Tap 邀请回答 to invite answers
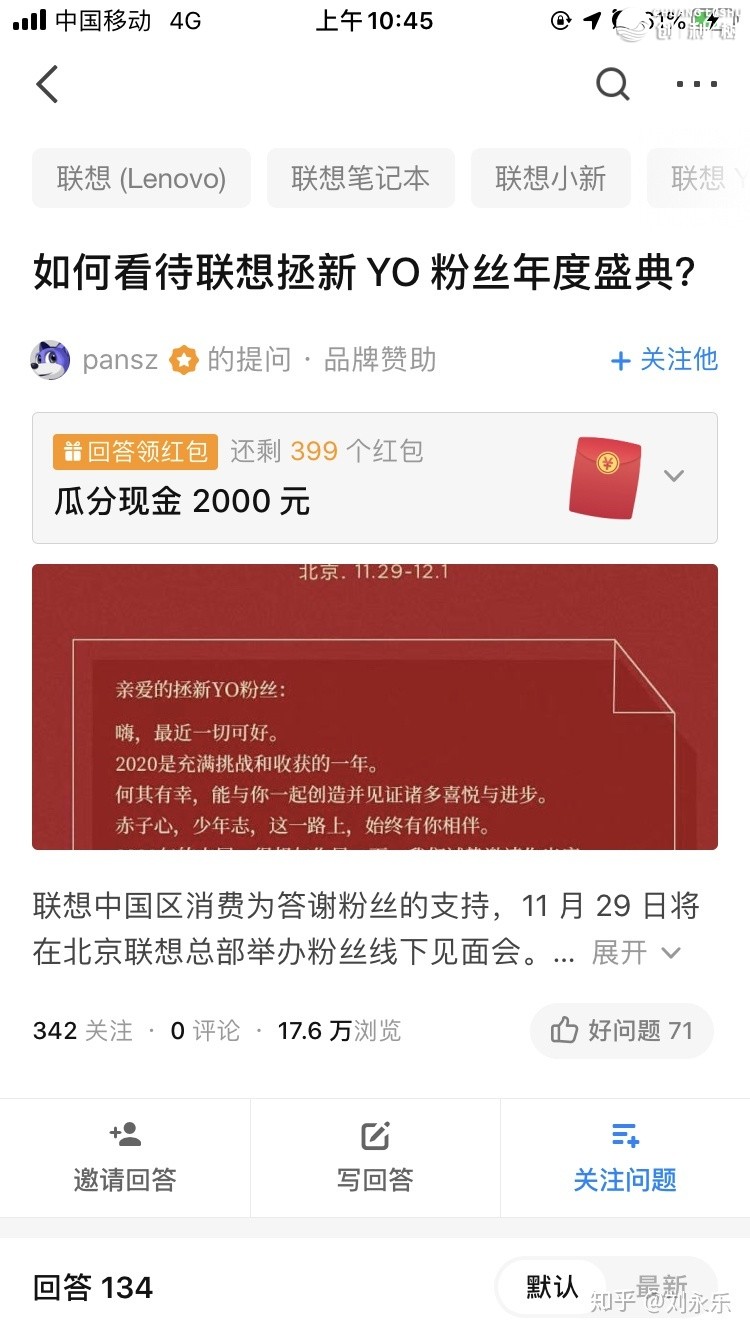This screenshot has width=750, height=1334. tap(125, 1158)
